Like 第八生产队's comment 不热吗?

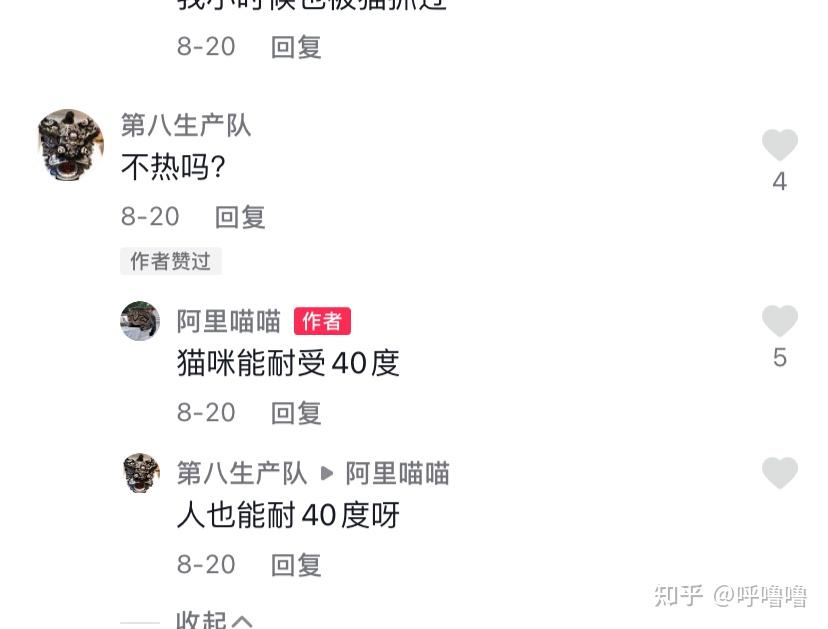click(779, 146)
